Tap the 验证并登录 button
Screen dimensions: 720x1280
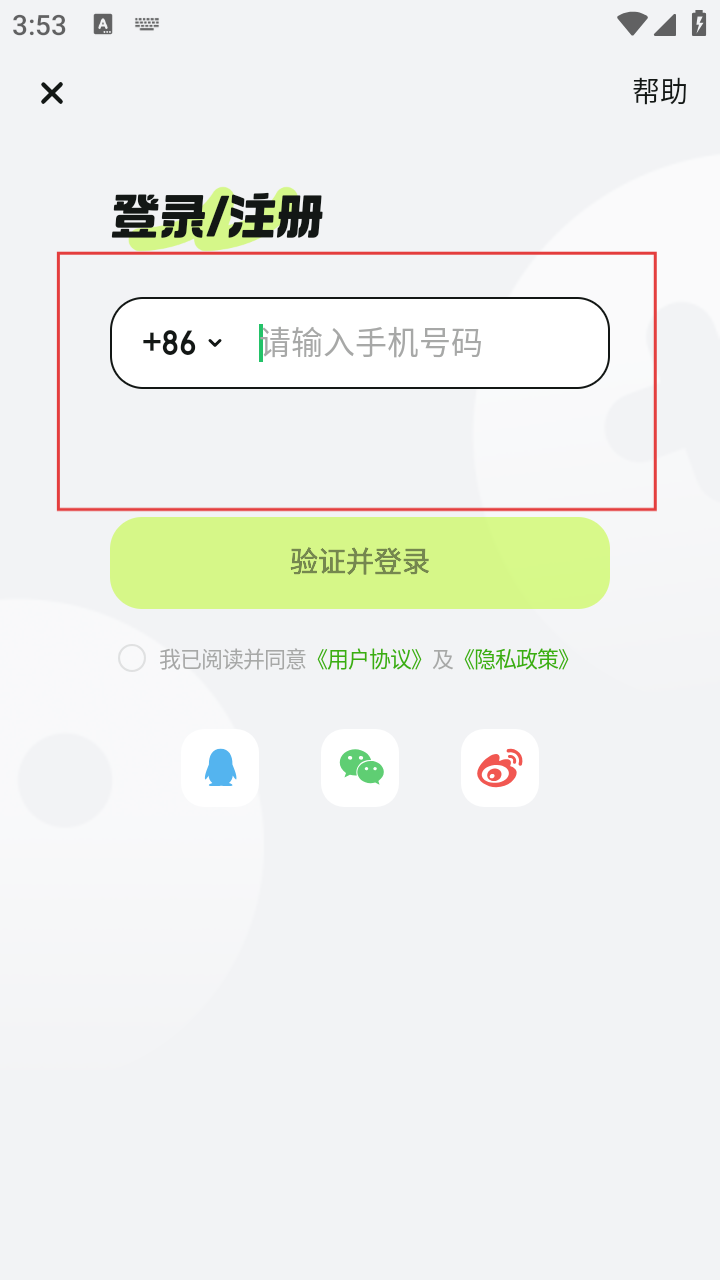click(360, 562)
